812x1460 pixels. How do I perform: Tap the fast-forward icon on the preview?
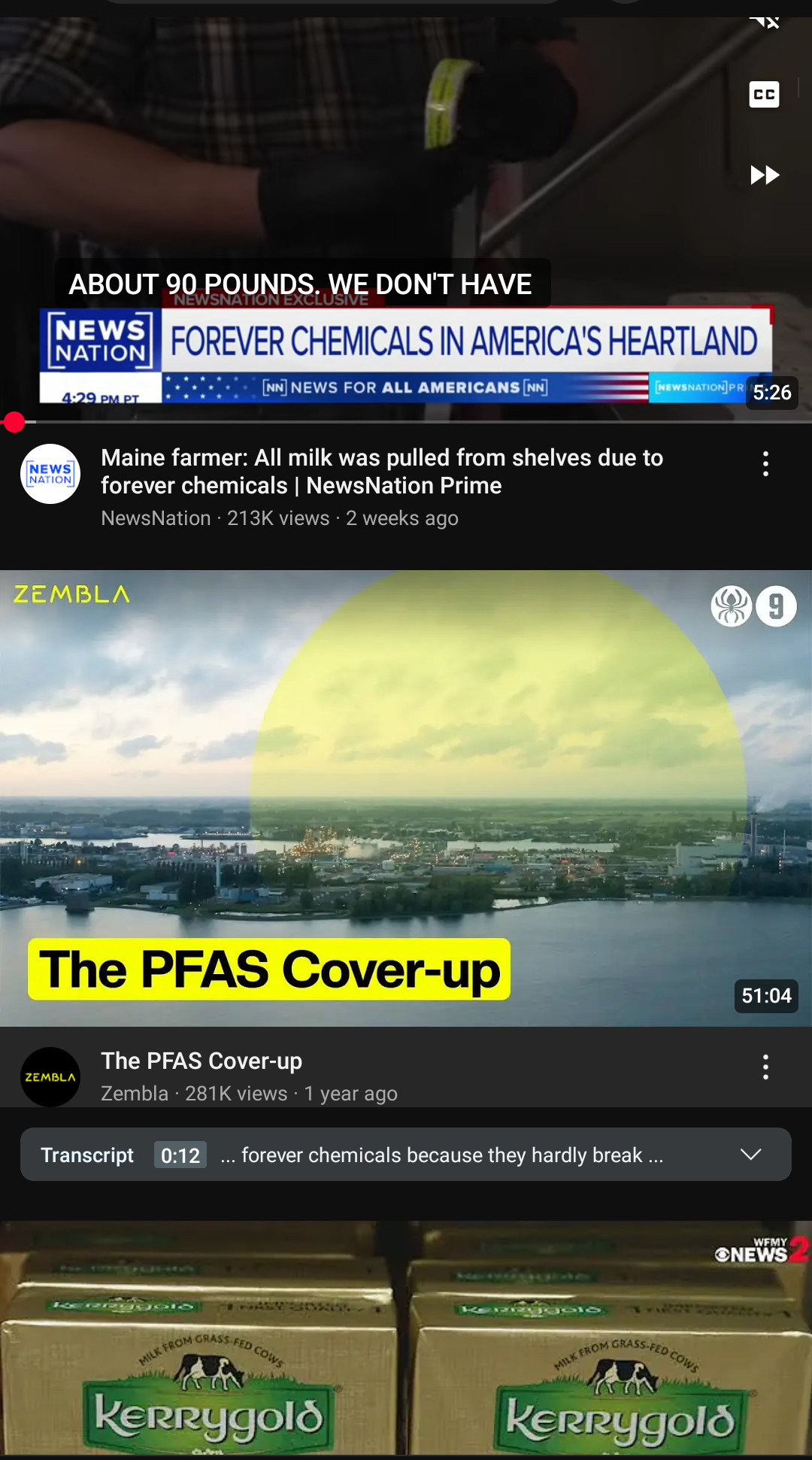pyautogui.click(x=764, y=175)
